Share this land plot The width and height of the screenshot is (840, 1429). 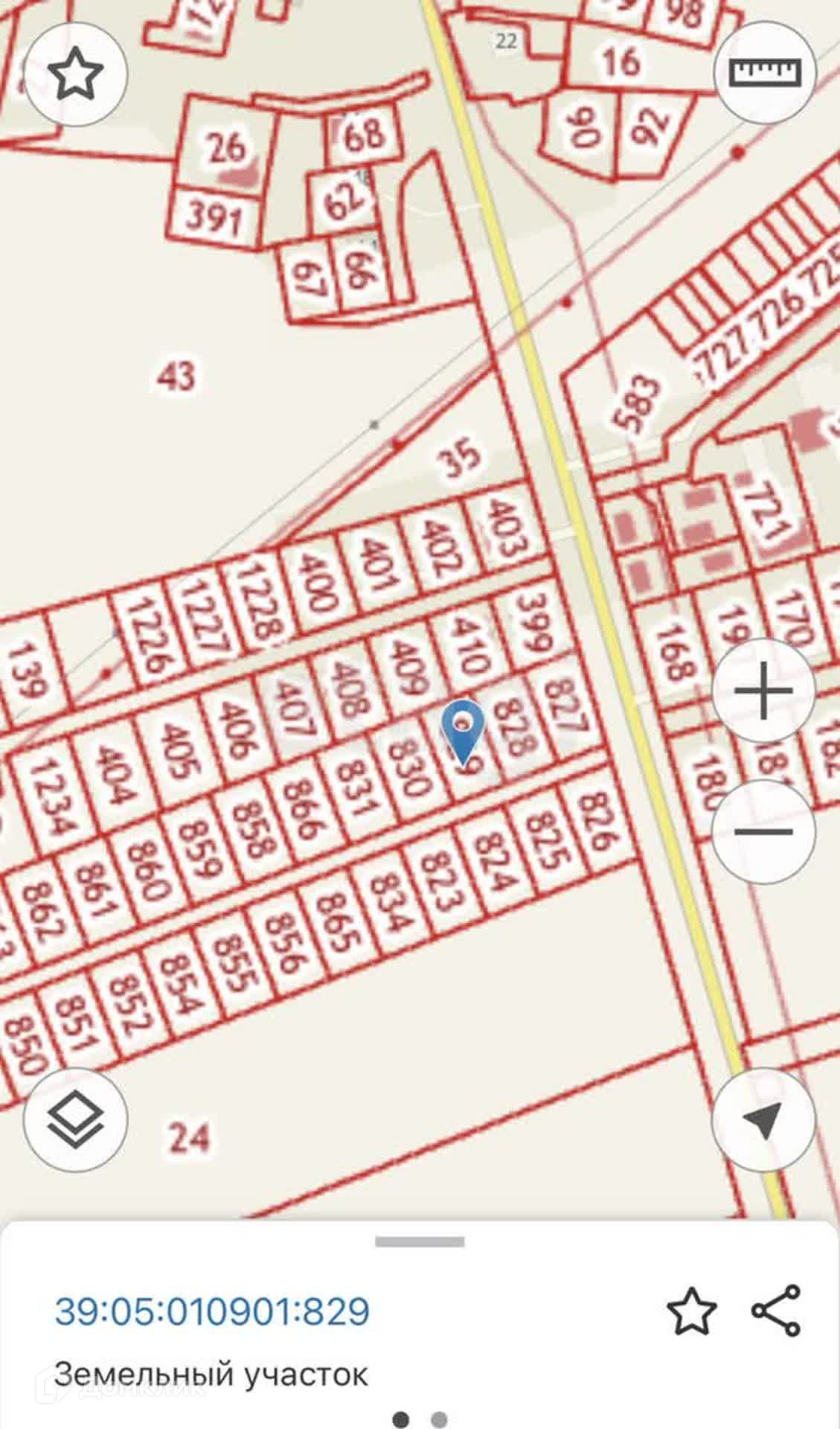776,1310
